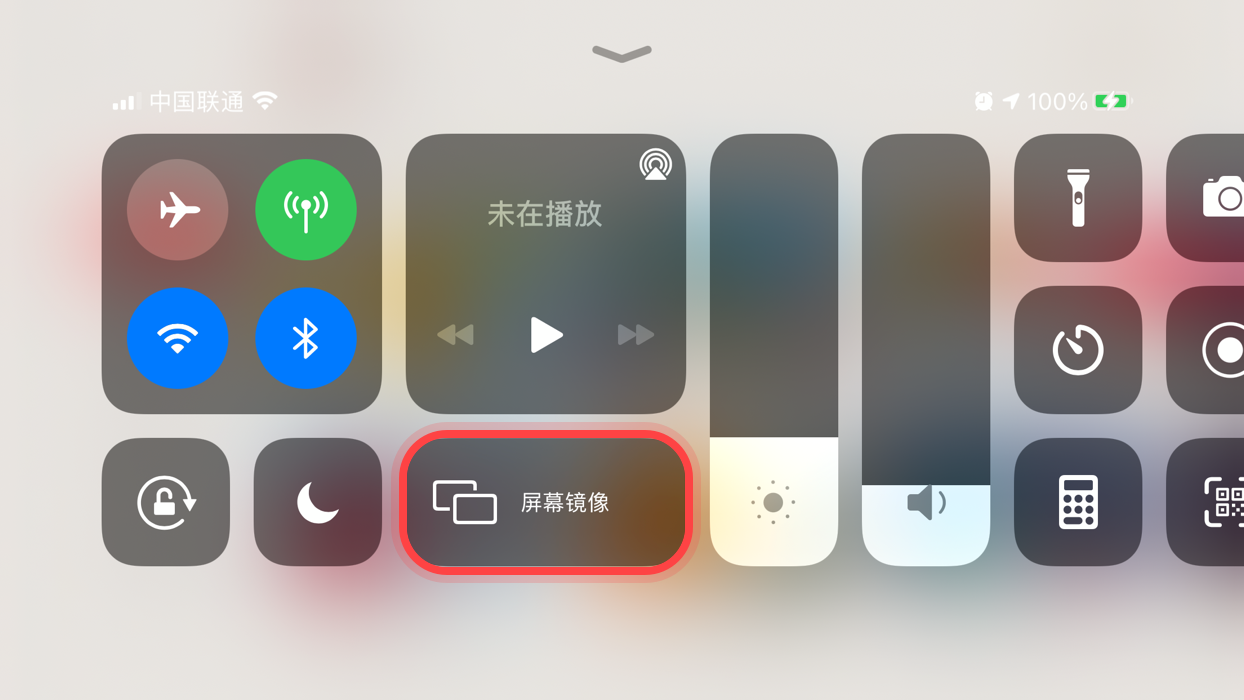Toggle the rotation lock
Image resolution: width=1244 pixels, height=700 pixels.
click(166, 502)
